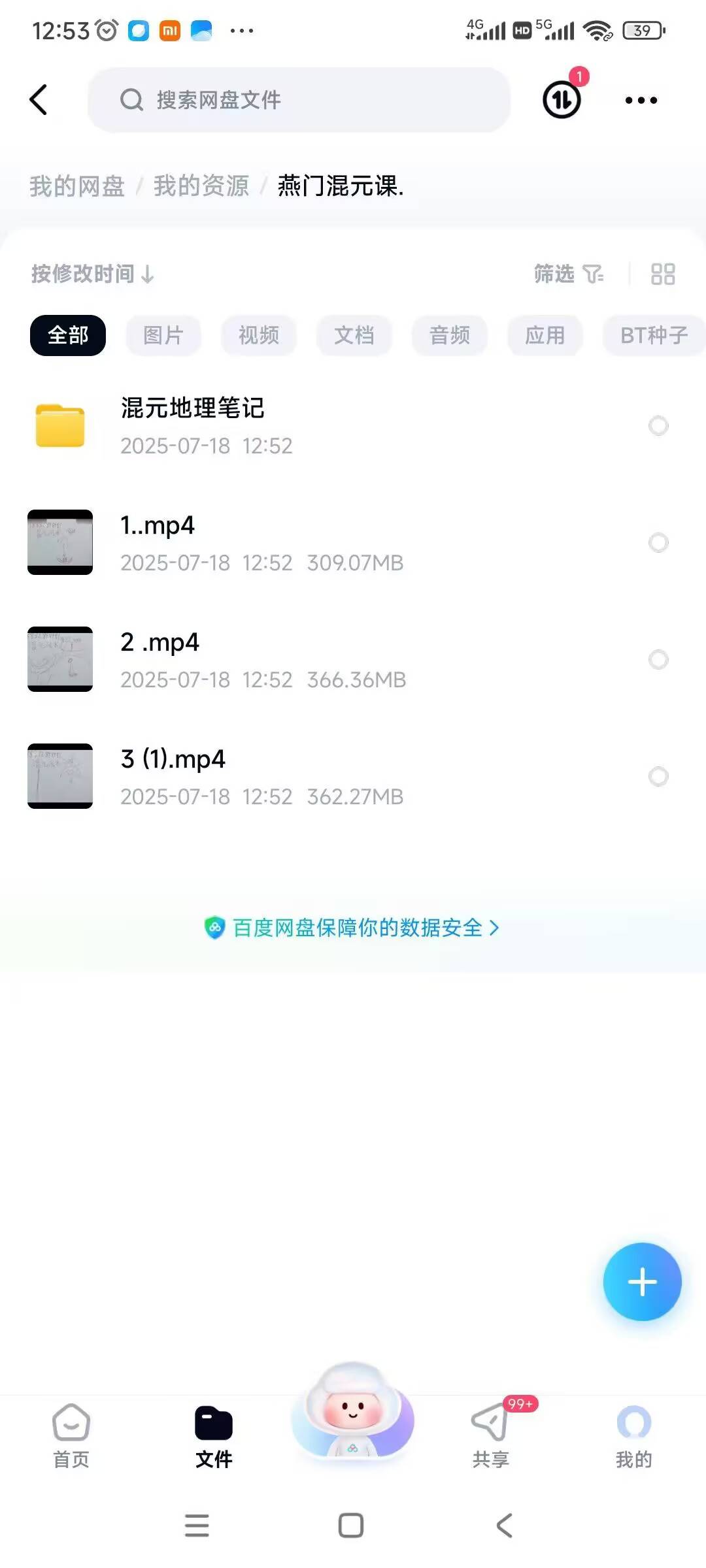Jump to 我的资源 in the breadcrumb
The image size is (706, 1568).
[x=201, y=186]
